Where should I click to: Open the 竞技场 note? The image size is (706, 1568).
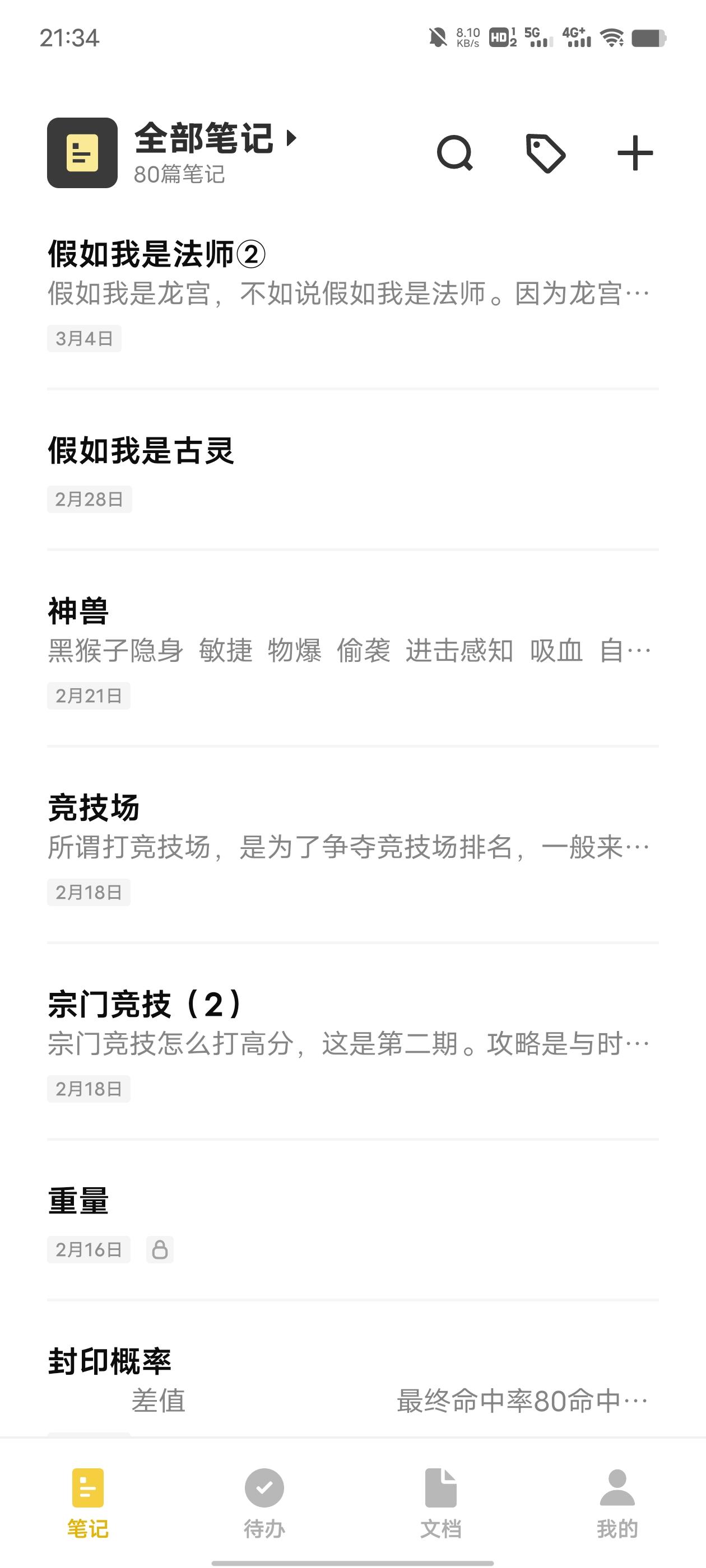pos(347,846)
